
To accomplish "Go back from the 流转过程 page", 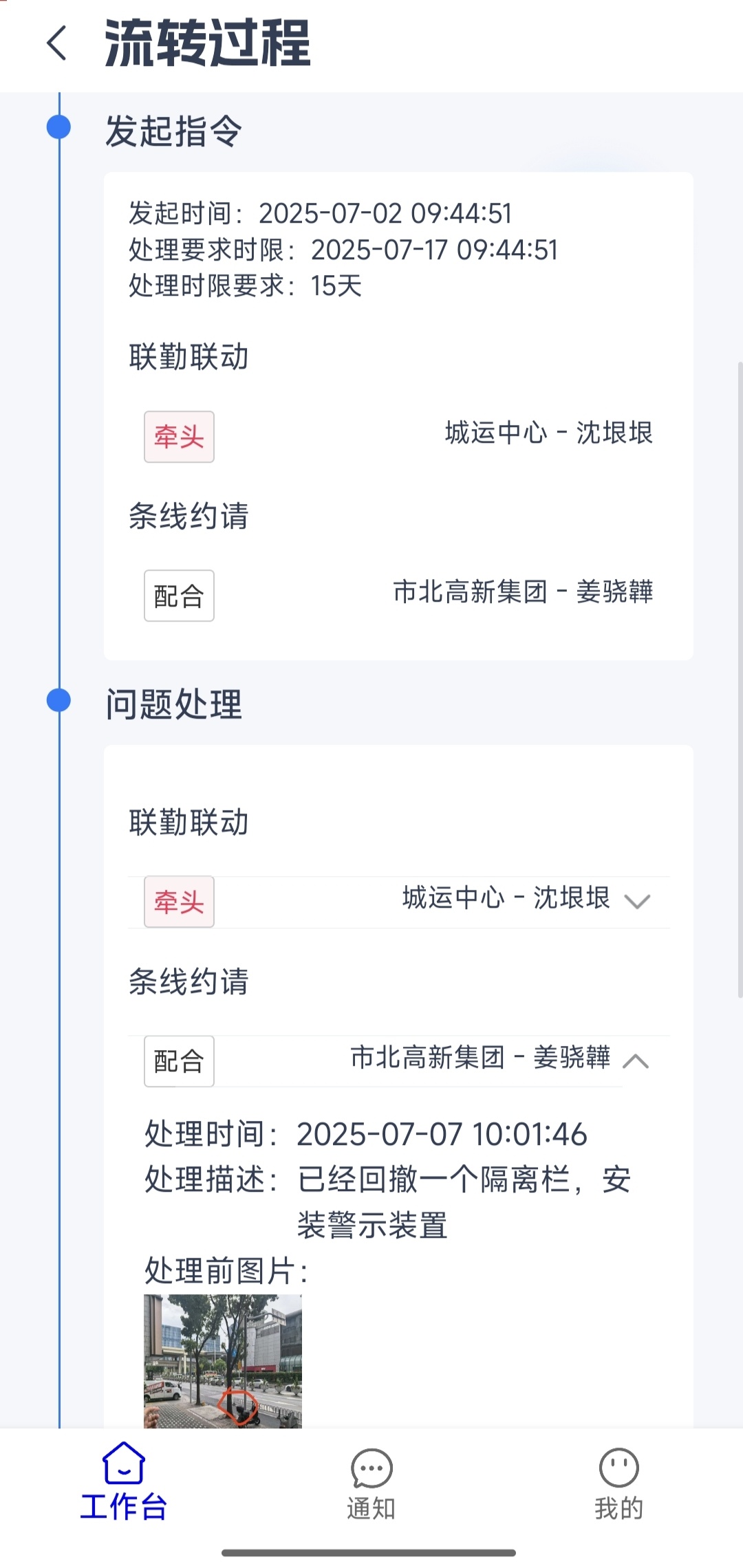I will (x=57, y=43).
